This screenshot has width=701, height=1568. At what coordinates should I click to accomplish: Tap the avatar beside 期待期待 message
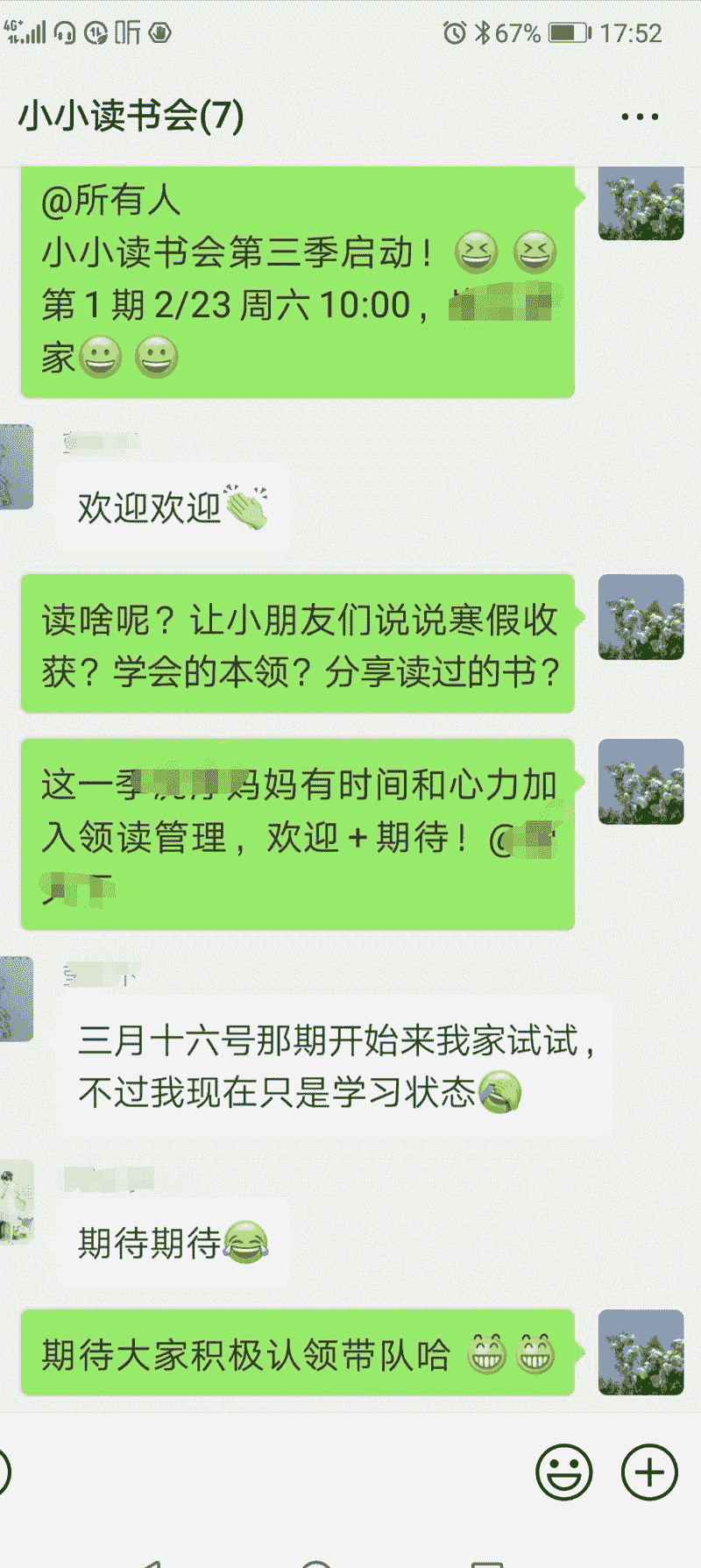(16, 1202)
